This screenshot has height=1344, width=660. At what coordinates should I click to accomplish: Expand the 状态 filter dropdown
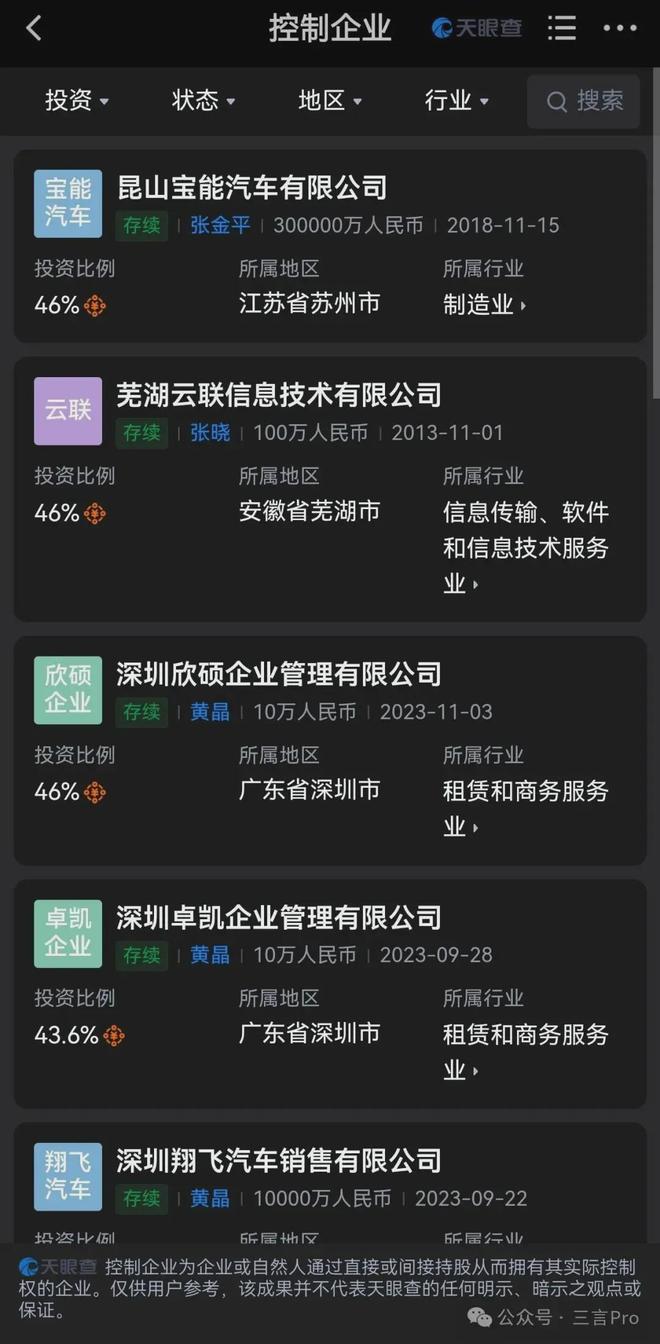point(203,100)
